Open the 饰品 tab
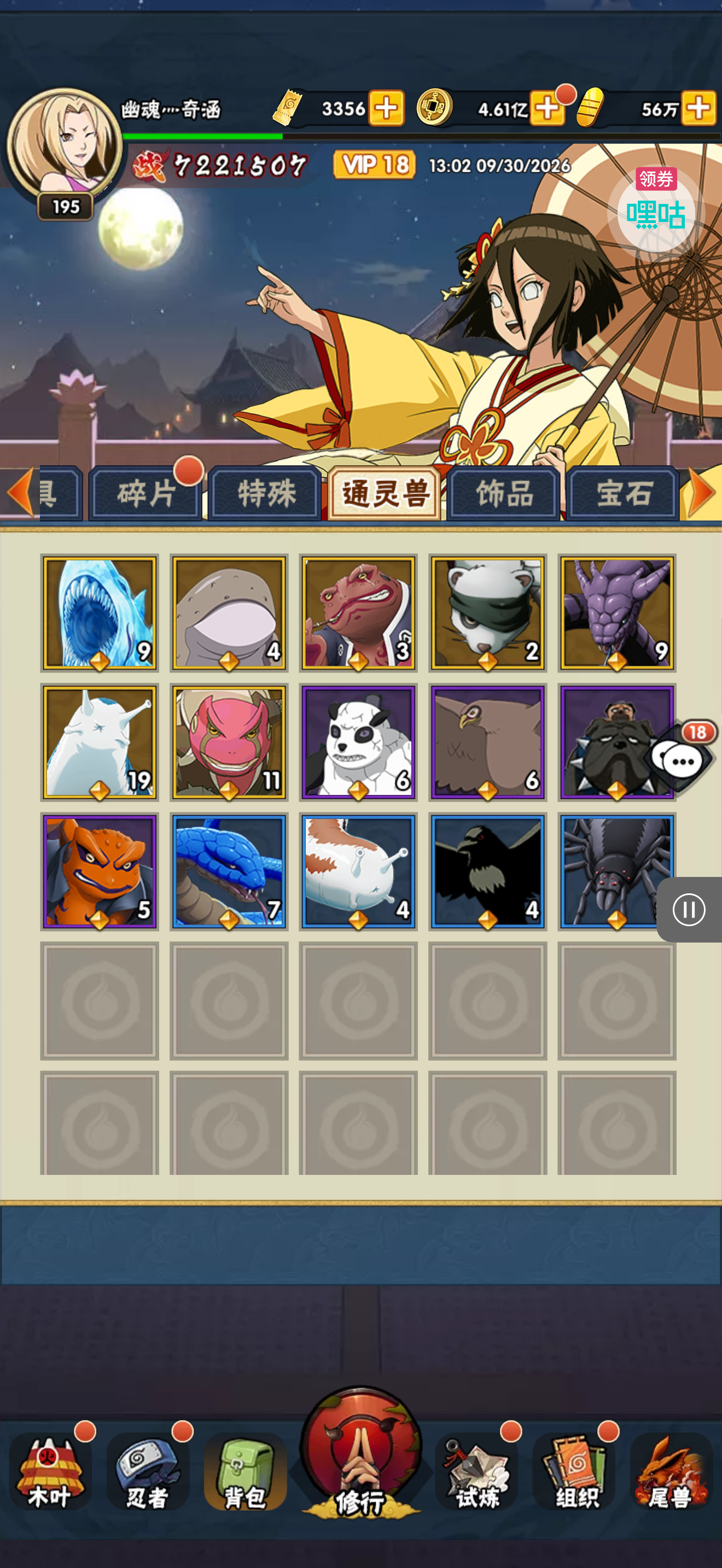The height and width of the screenshot is (1568, 722). [x=503, y=493]
